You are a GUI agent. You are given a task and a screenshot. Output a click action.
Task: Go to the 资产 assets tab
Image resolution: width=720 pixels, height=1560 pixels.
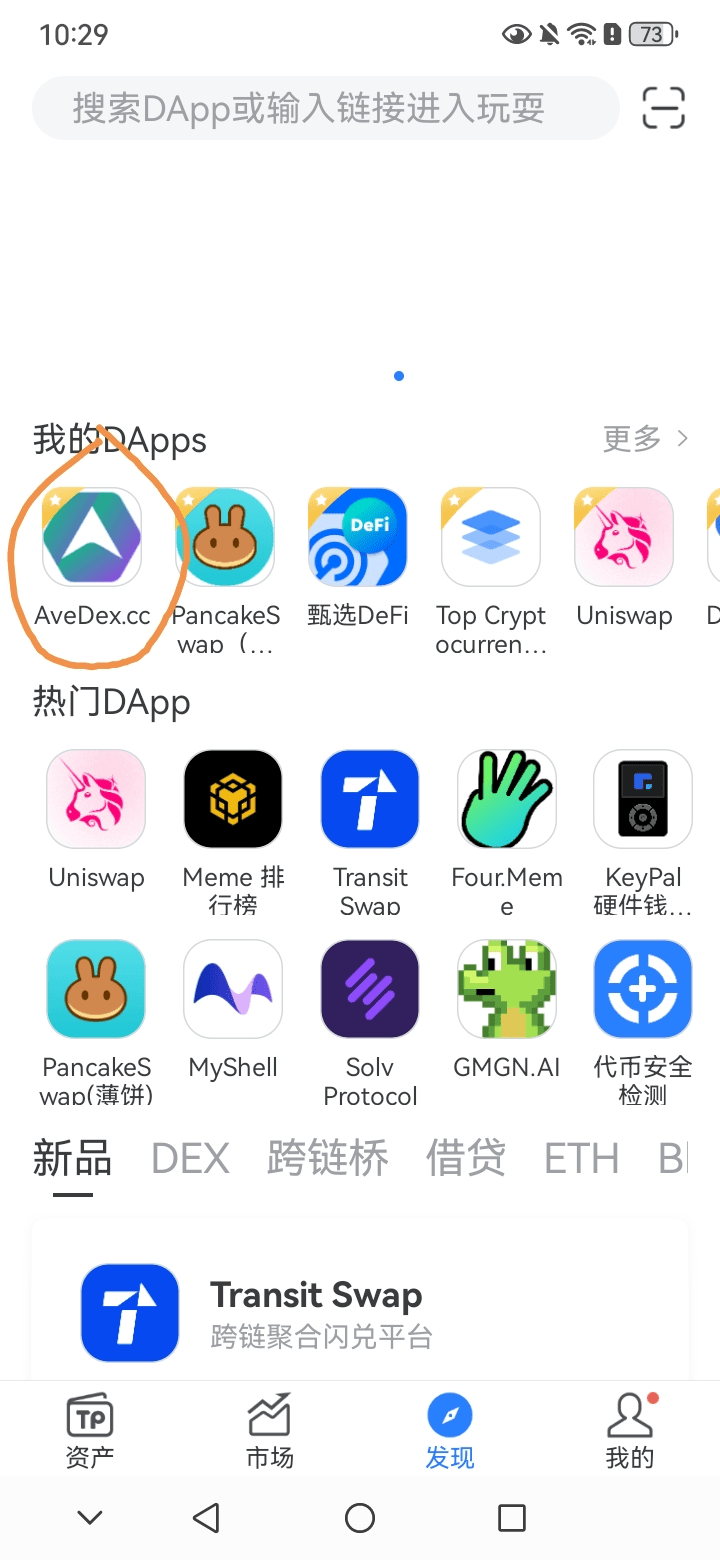90,1430
